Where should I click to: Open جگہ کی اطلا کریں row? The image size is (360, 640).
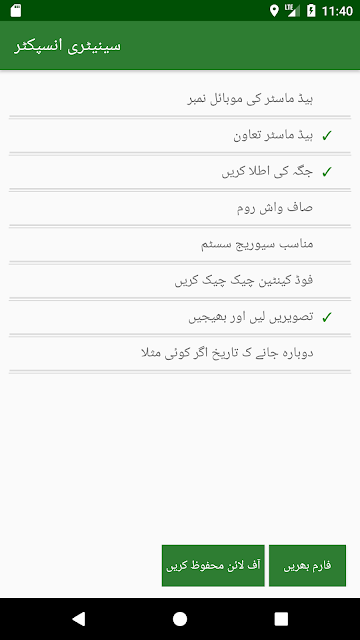click(x=180, y=172)
